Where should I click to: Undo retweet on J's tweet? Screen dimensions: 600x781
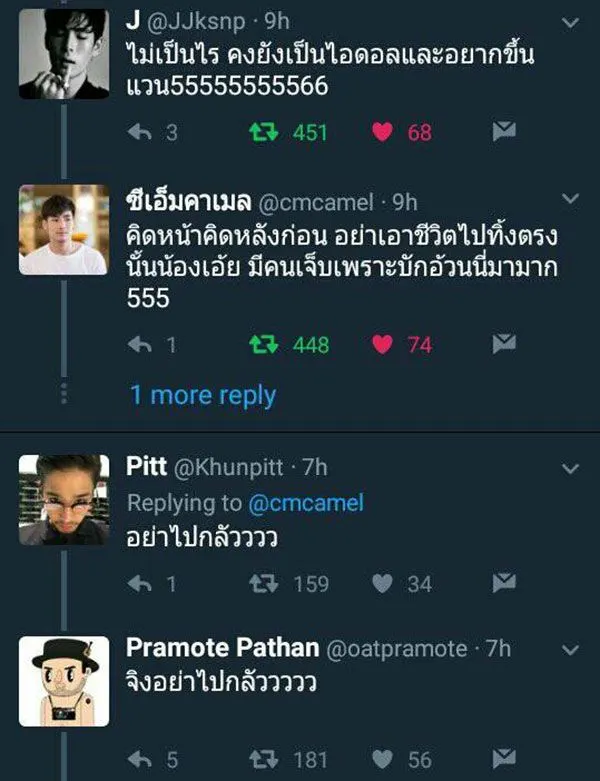pos(265,131)
